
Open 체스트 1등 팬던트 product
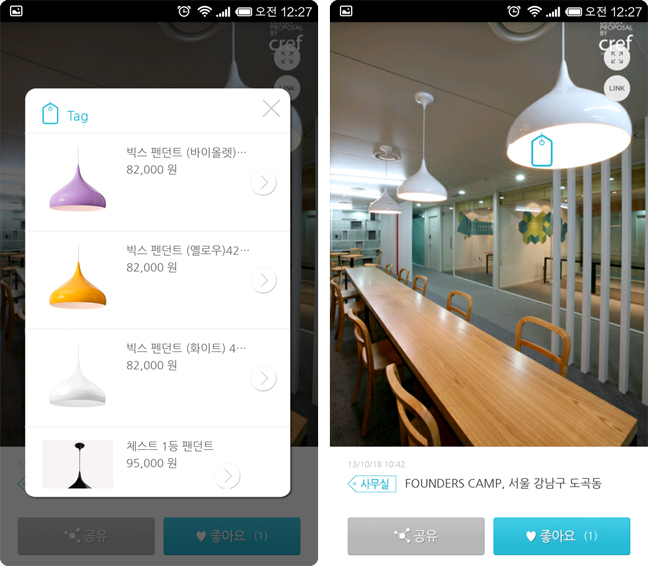228,476
